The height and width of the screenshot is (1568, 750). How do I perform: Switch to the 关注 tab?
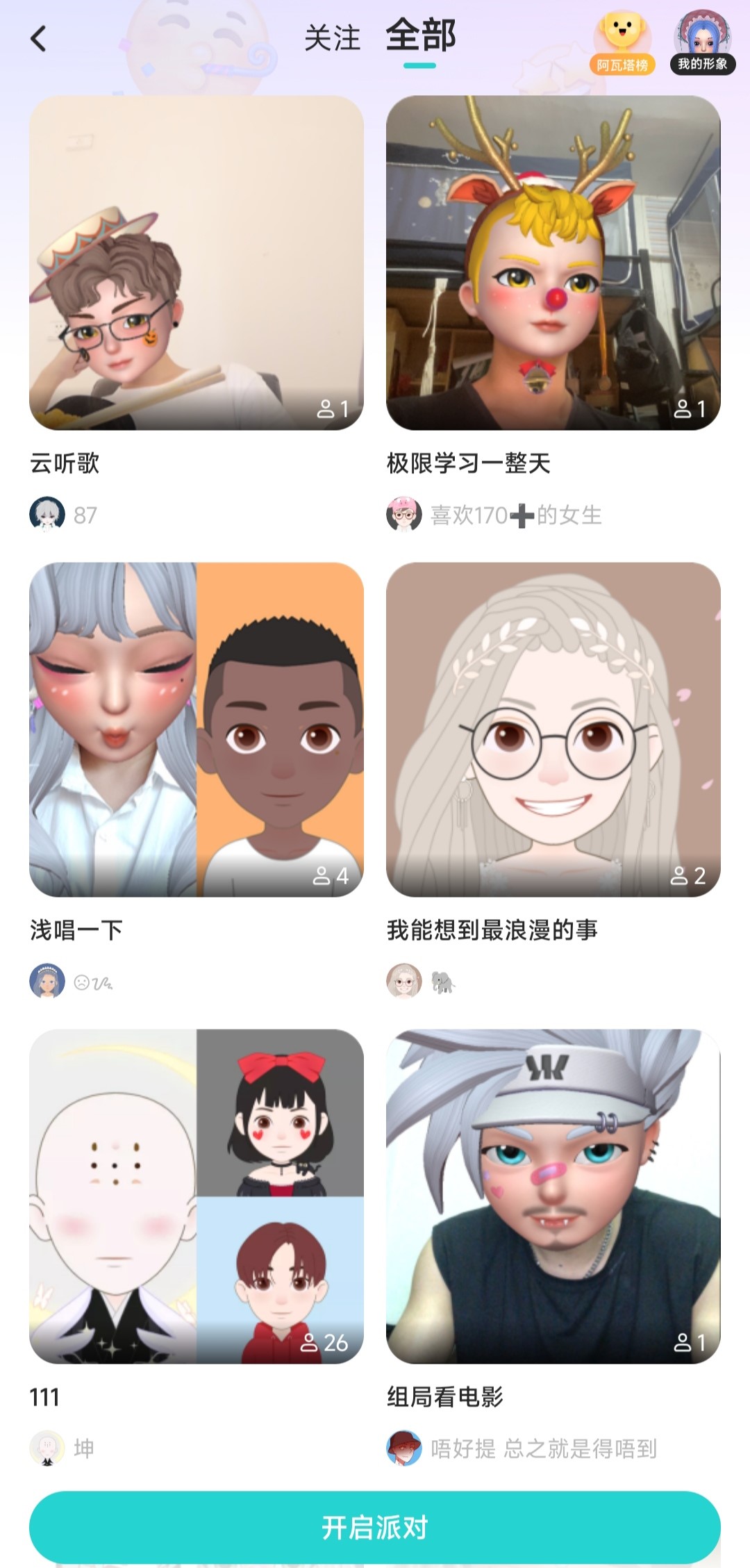[x=332, y=38]
